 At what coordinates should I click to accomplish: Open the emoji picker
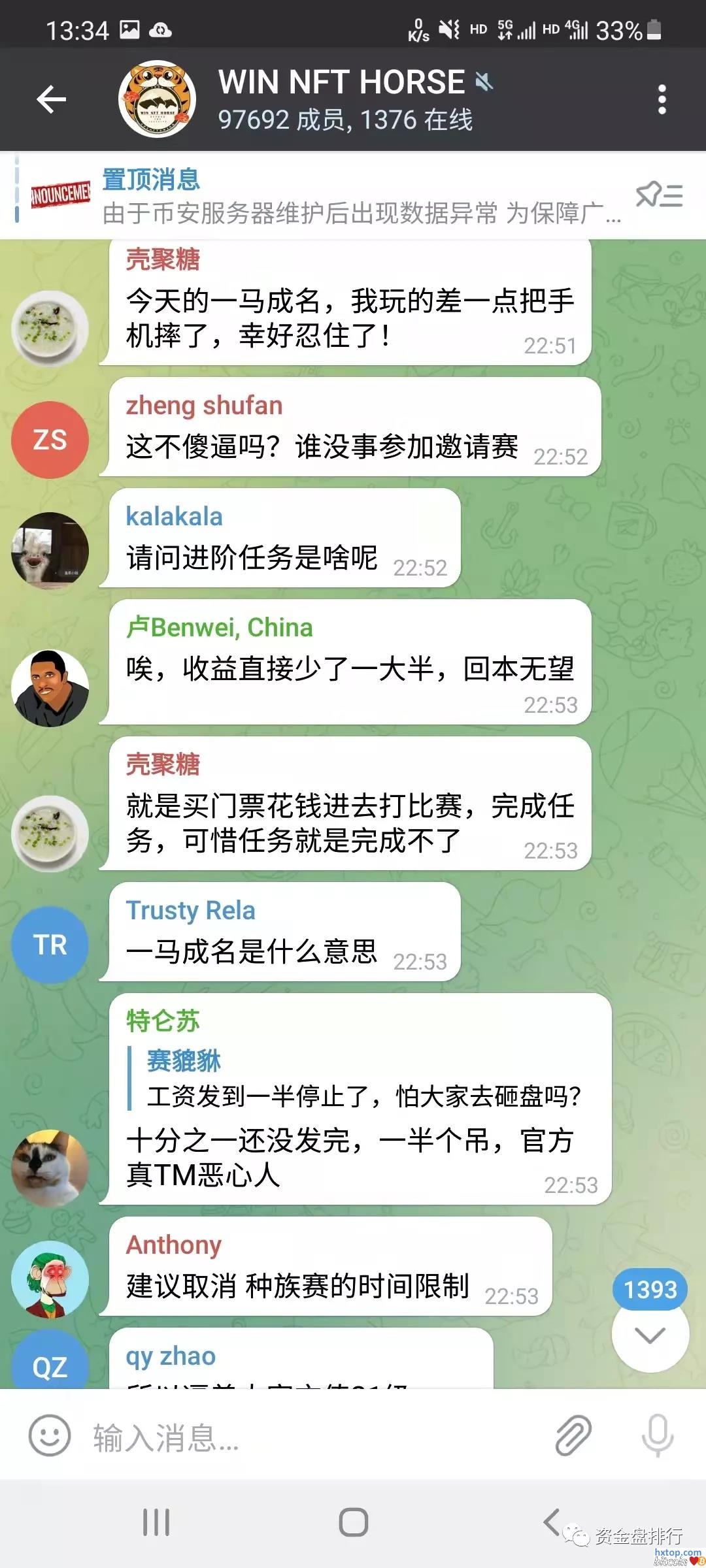(x=50, y=1435)
